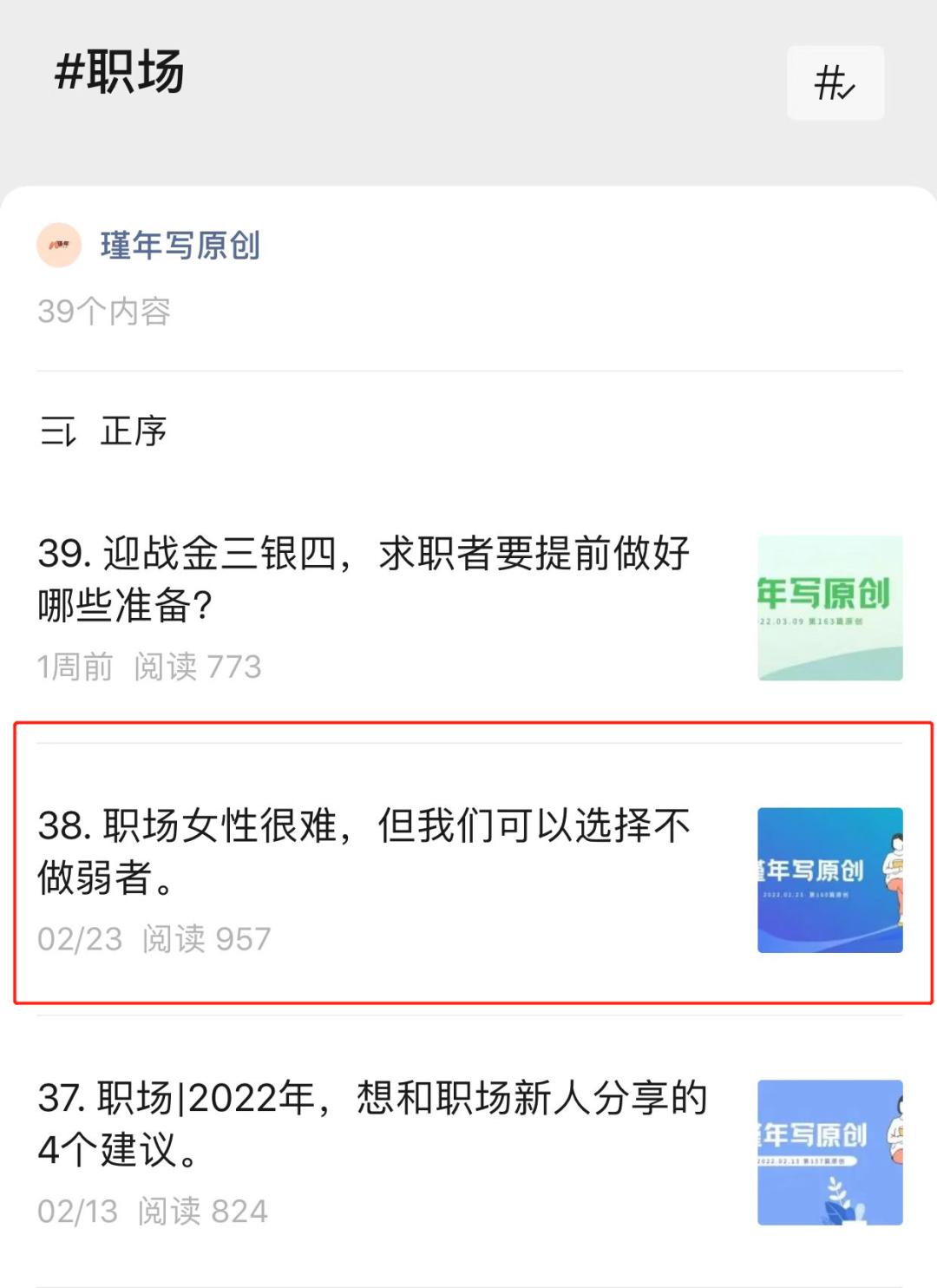Open the green thumbnail of article 39
The height and width of the screenshot is (1288, 937).
(829, 607)
